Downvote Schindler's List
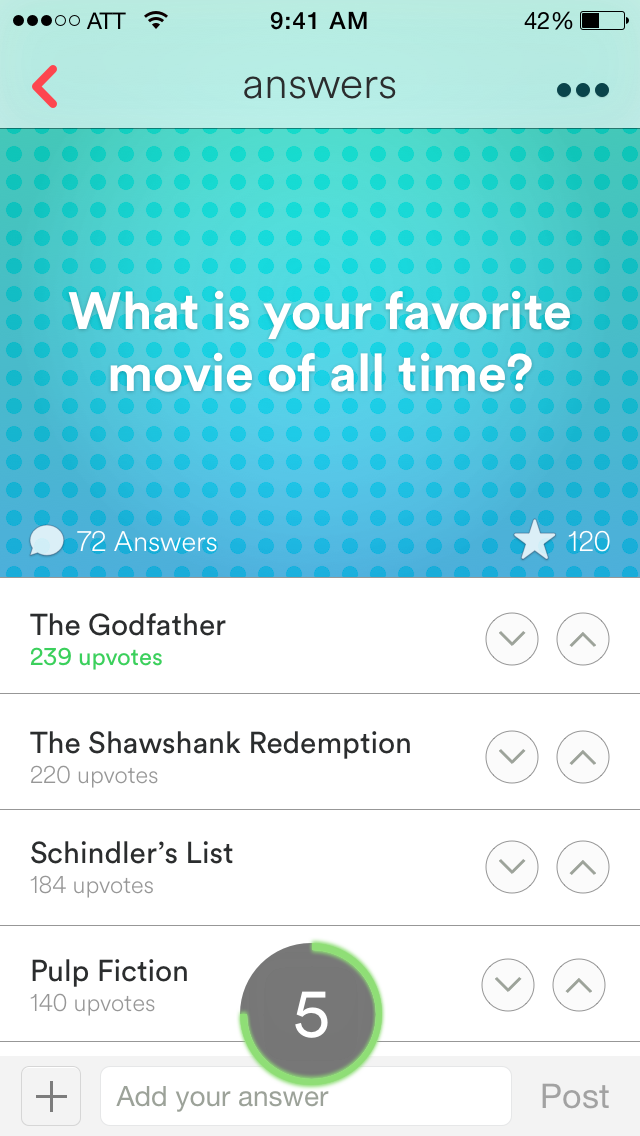The width and height of the screenshot is (640, 1136). pyautogui.click(x=512, y=866)
